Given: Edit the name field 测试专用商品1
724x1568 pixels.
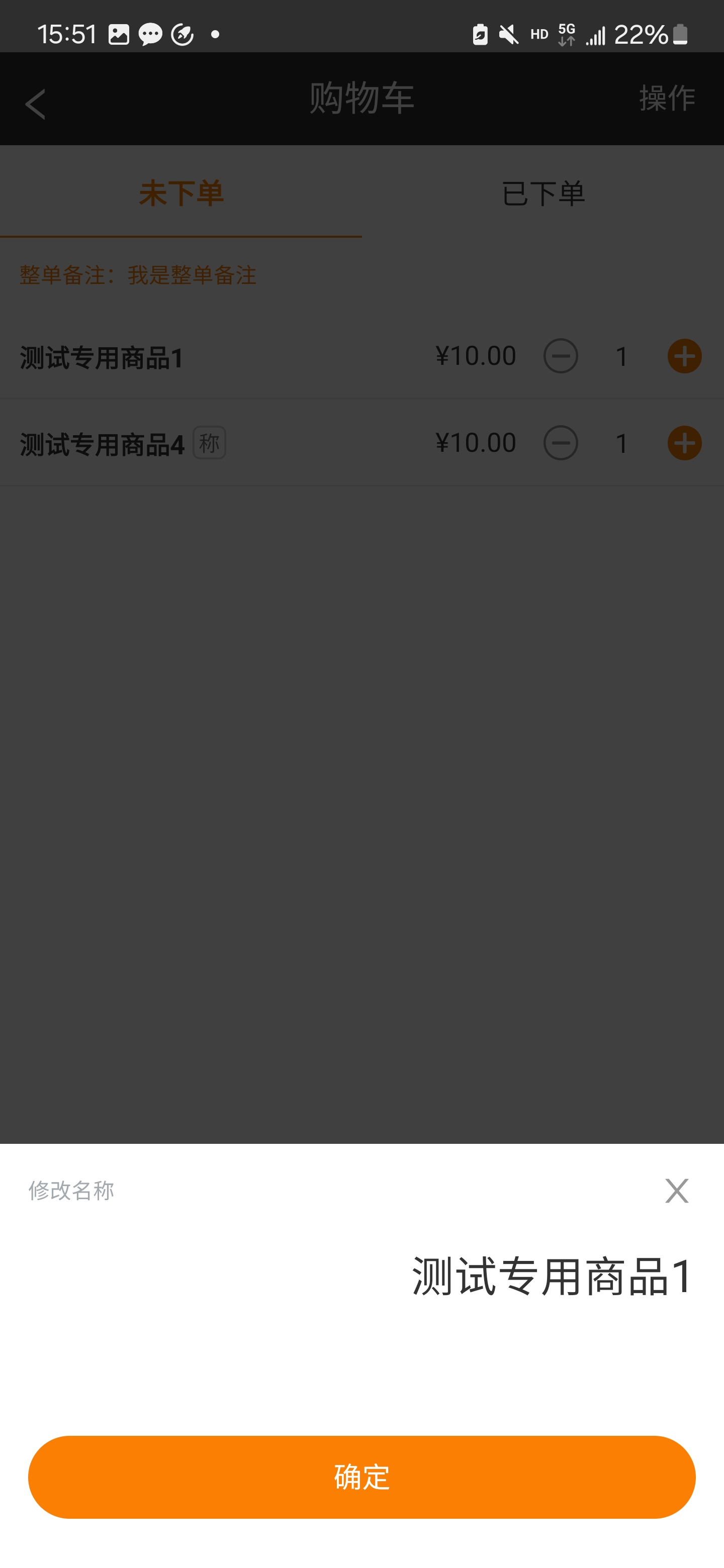Looking at the screenshot, I should click(361, 1276).
